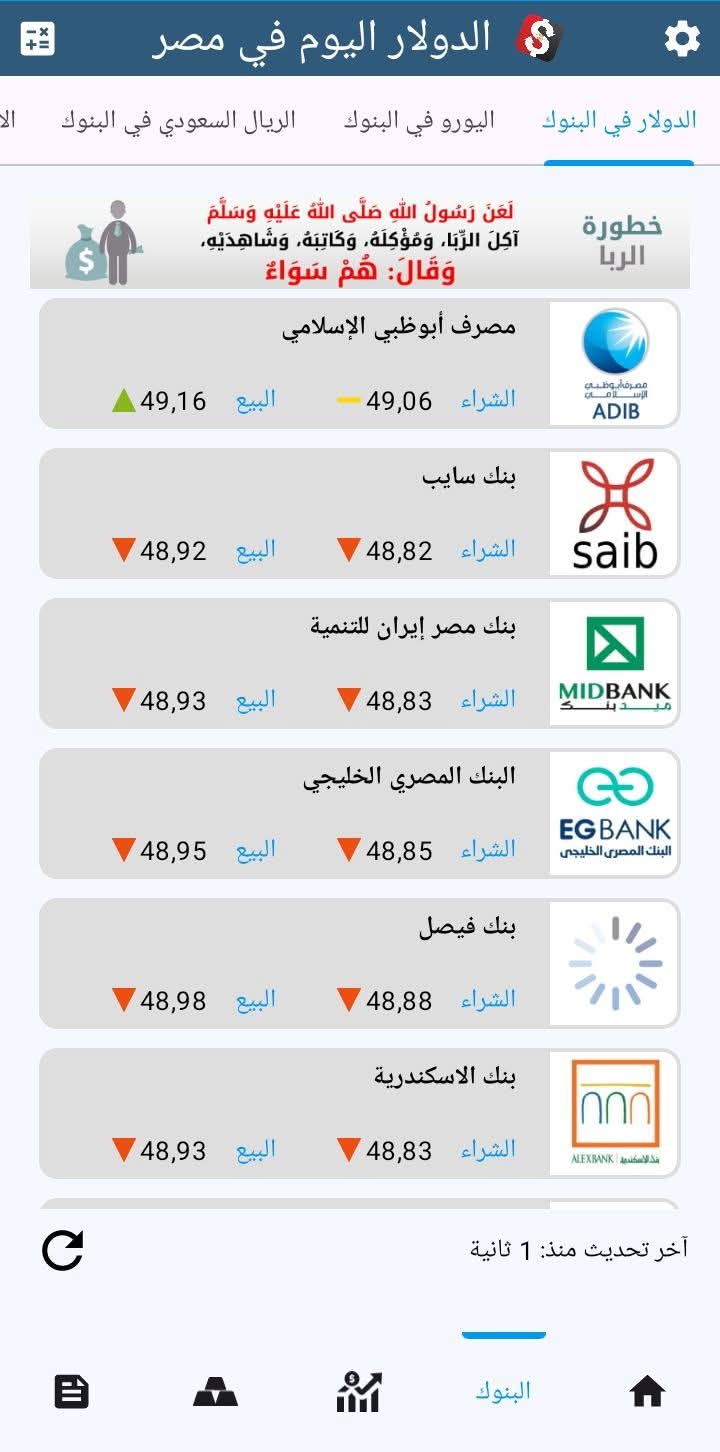Open the dollar chart tab
This screenshot has height=1452, width=720.
[359, 1391]
